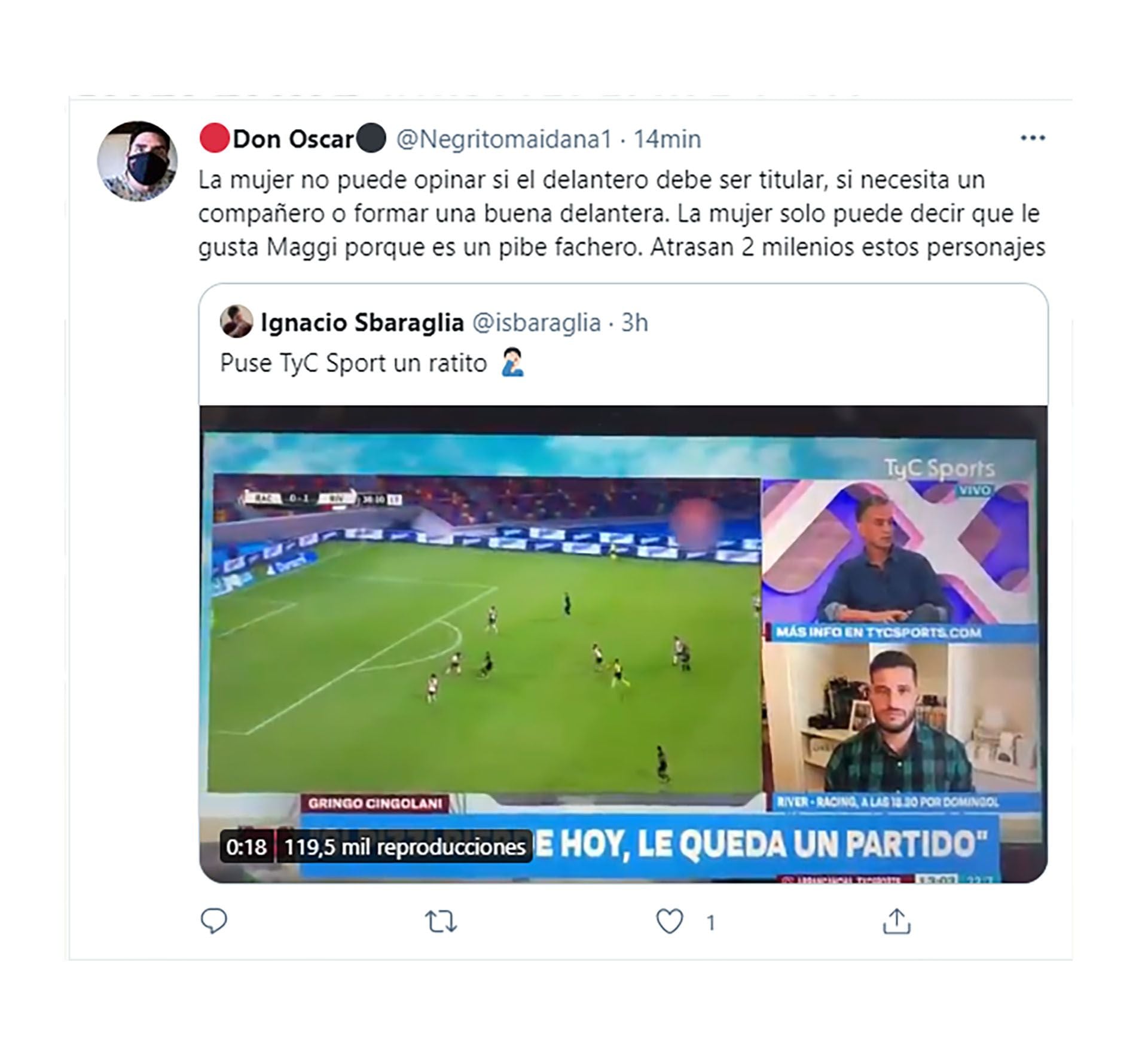
Task: Open Ignacio Sbaraglia's quoted tweet
Action: pos(622,344)
